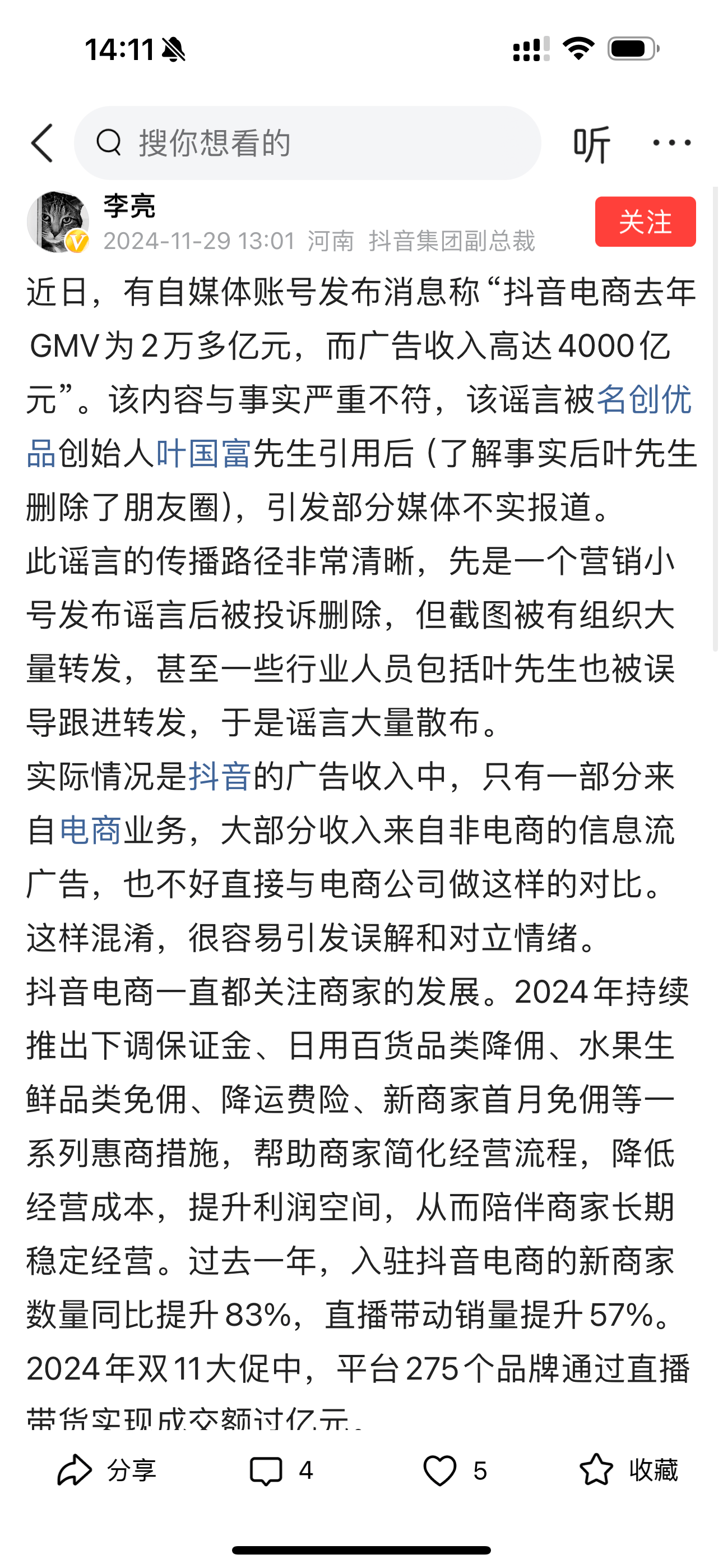The width and height of the screenshot is (723, 1568).
Task: Share this post via 分享
Action: [x=107, y=1470]
